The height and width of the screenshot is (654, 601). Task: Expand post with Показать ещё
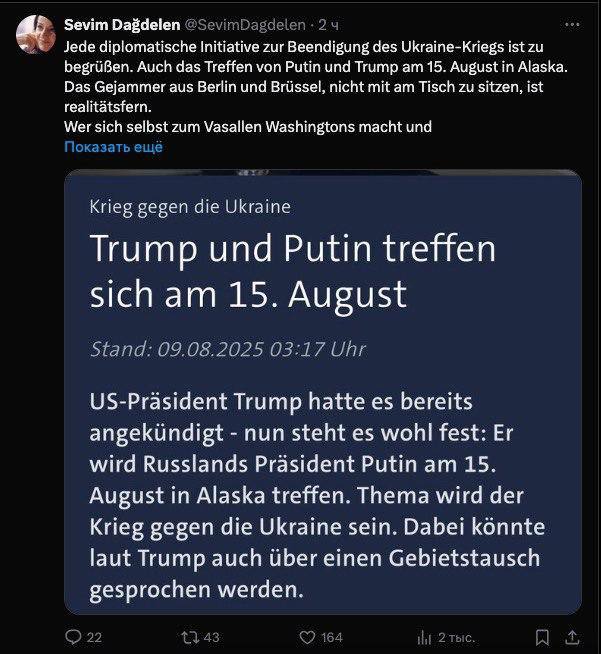click(x=113, y=147)
